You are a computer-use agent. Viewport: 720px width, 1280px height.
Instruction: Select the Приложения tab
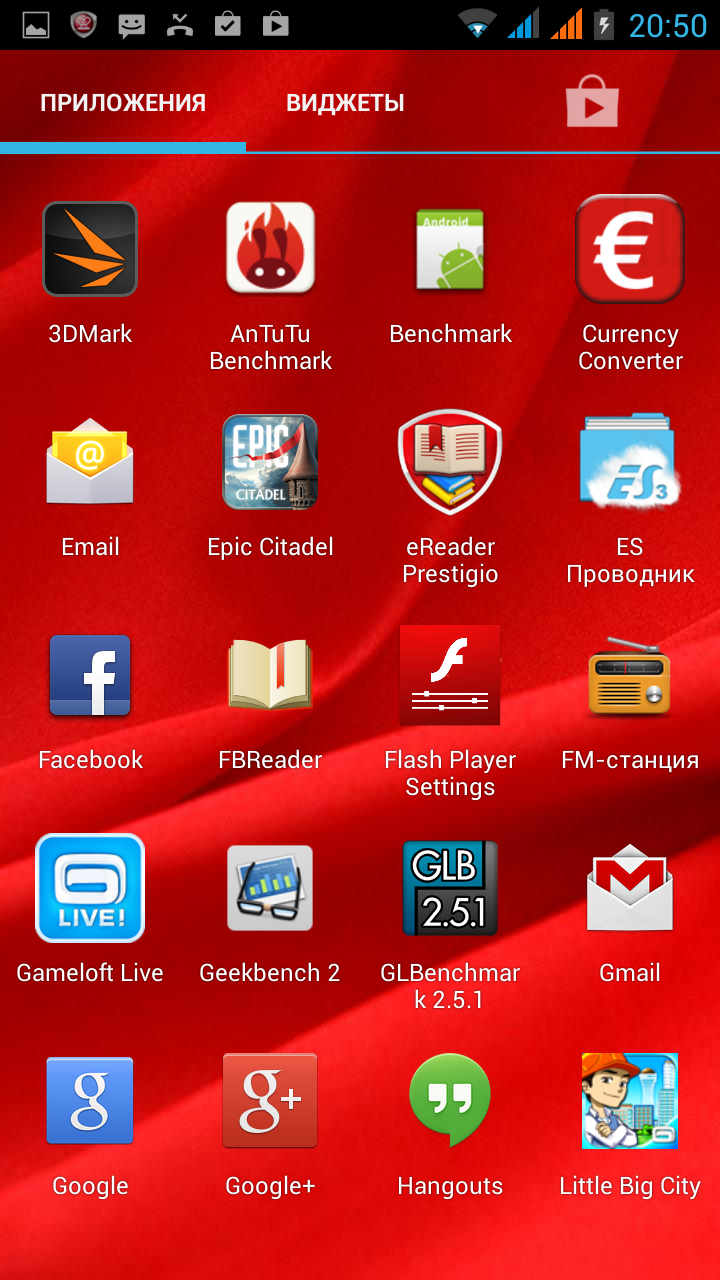pos(123,103)
